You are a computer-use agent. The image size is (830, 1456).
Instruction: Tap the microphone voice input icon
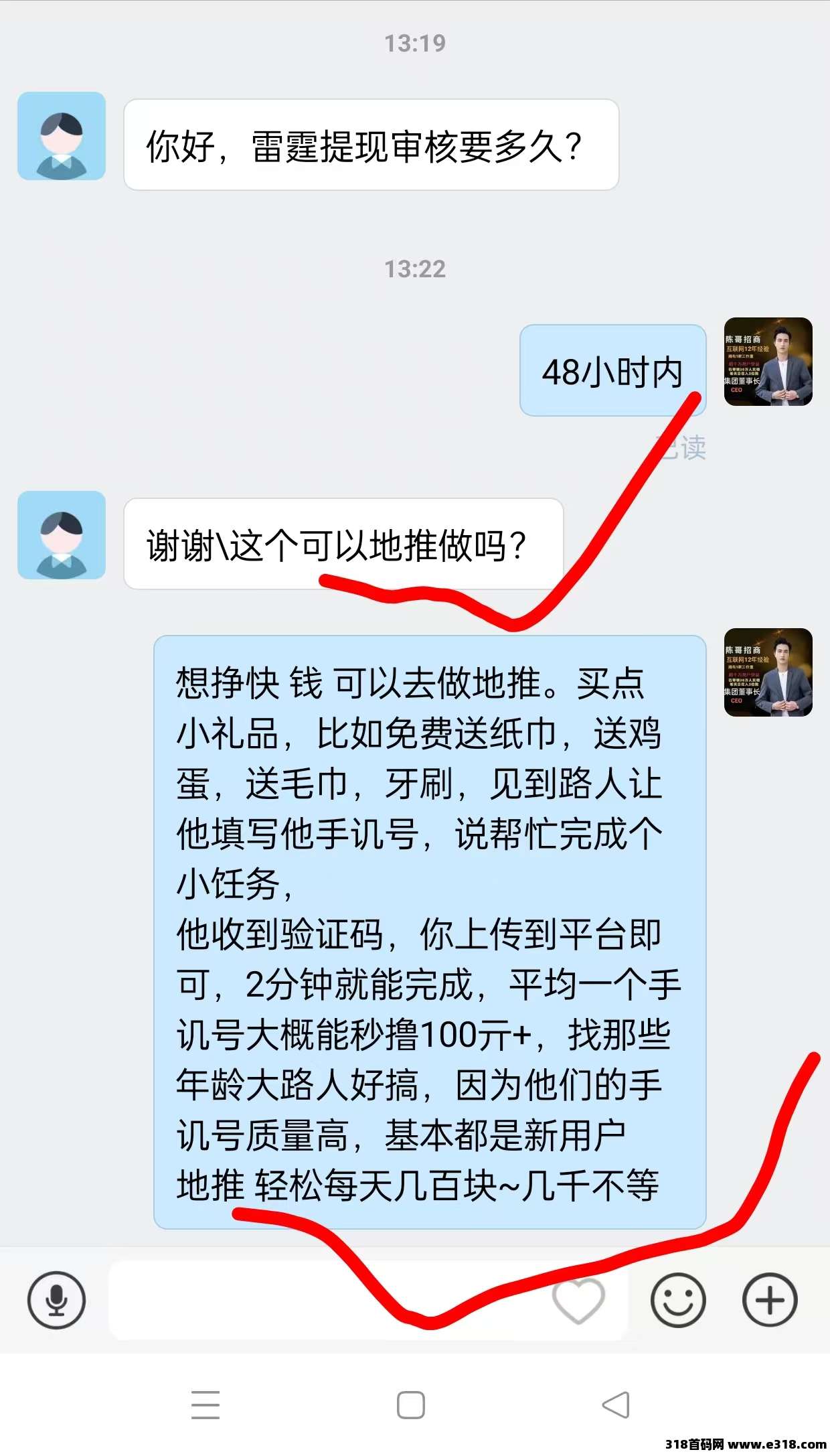pos(56,1300)
